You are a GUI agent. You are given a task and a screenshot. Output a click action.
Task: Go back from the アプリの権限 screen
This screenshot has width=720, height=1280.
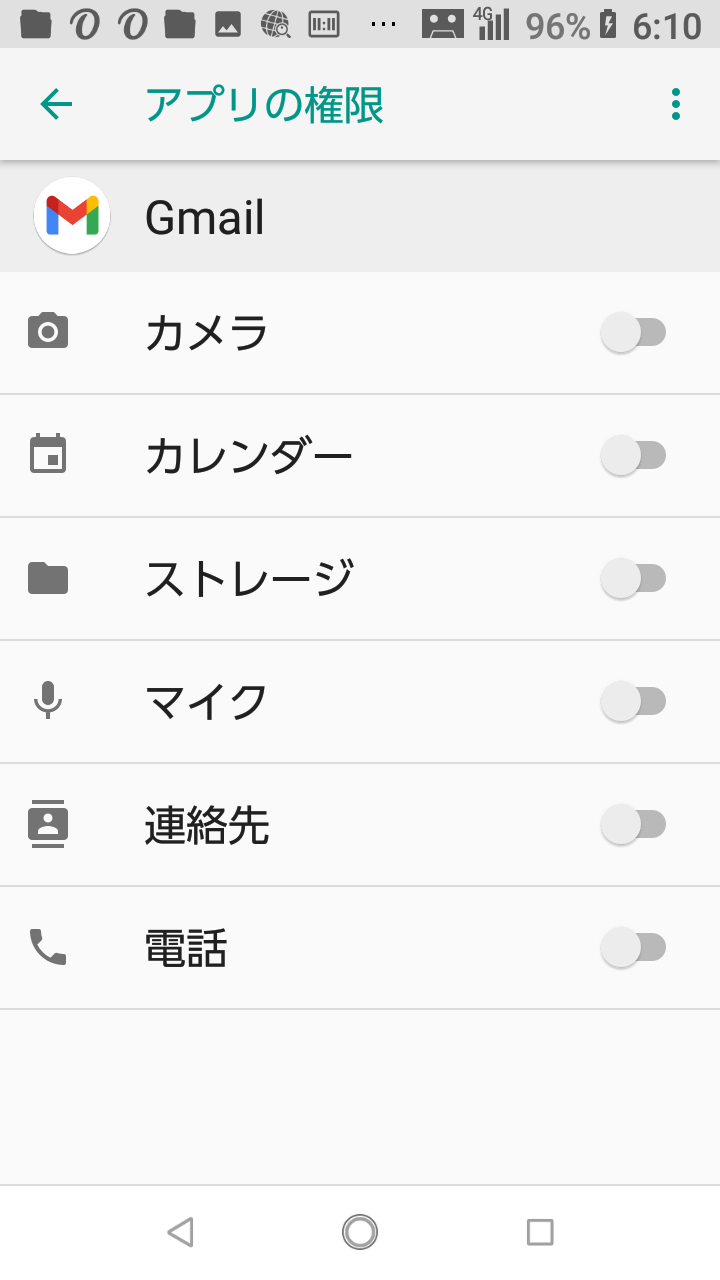56,104
